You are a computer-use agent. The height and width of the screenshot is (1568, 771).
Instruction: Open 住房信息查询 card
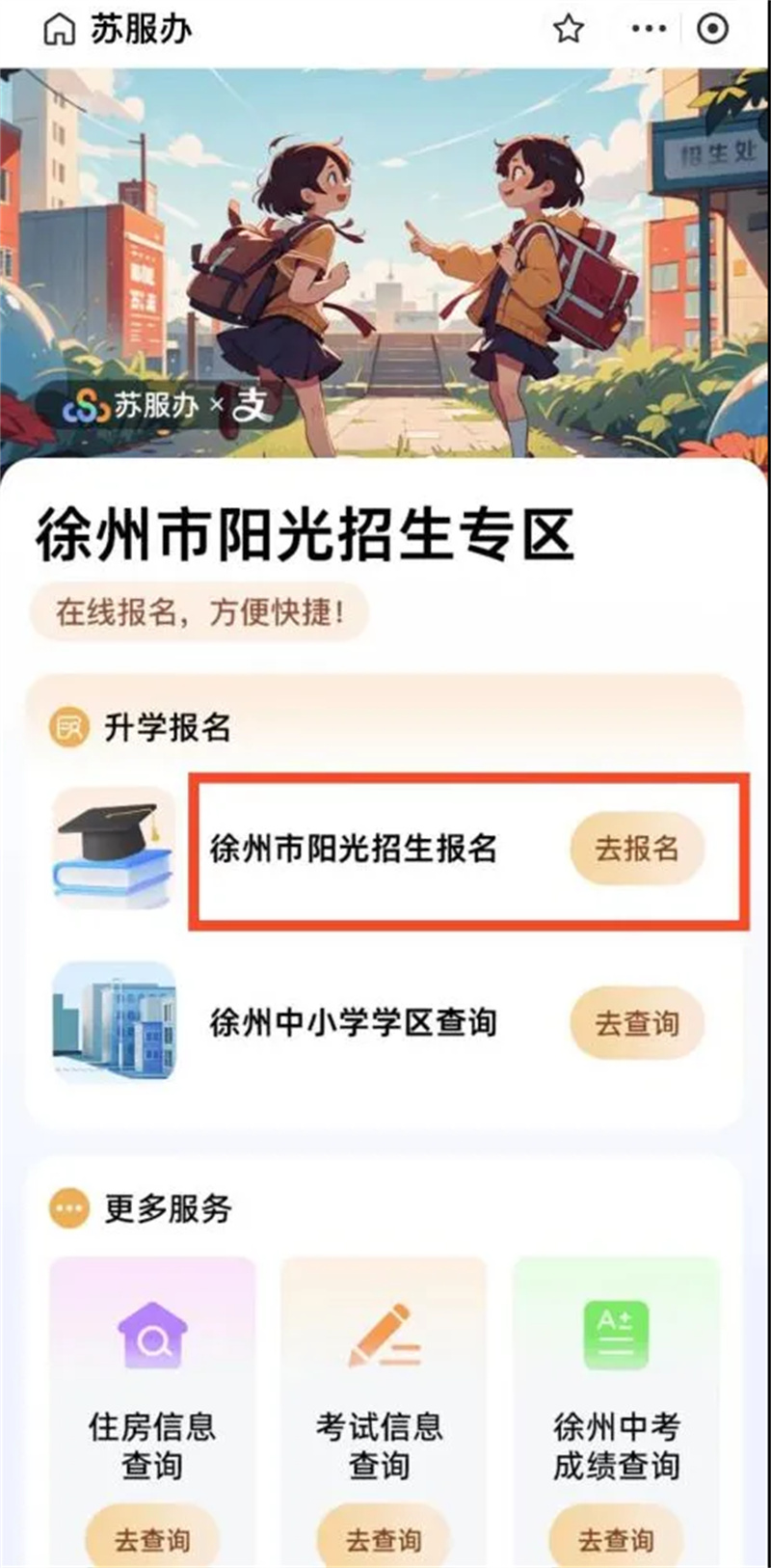(152, 1408)
